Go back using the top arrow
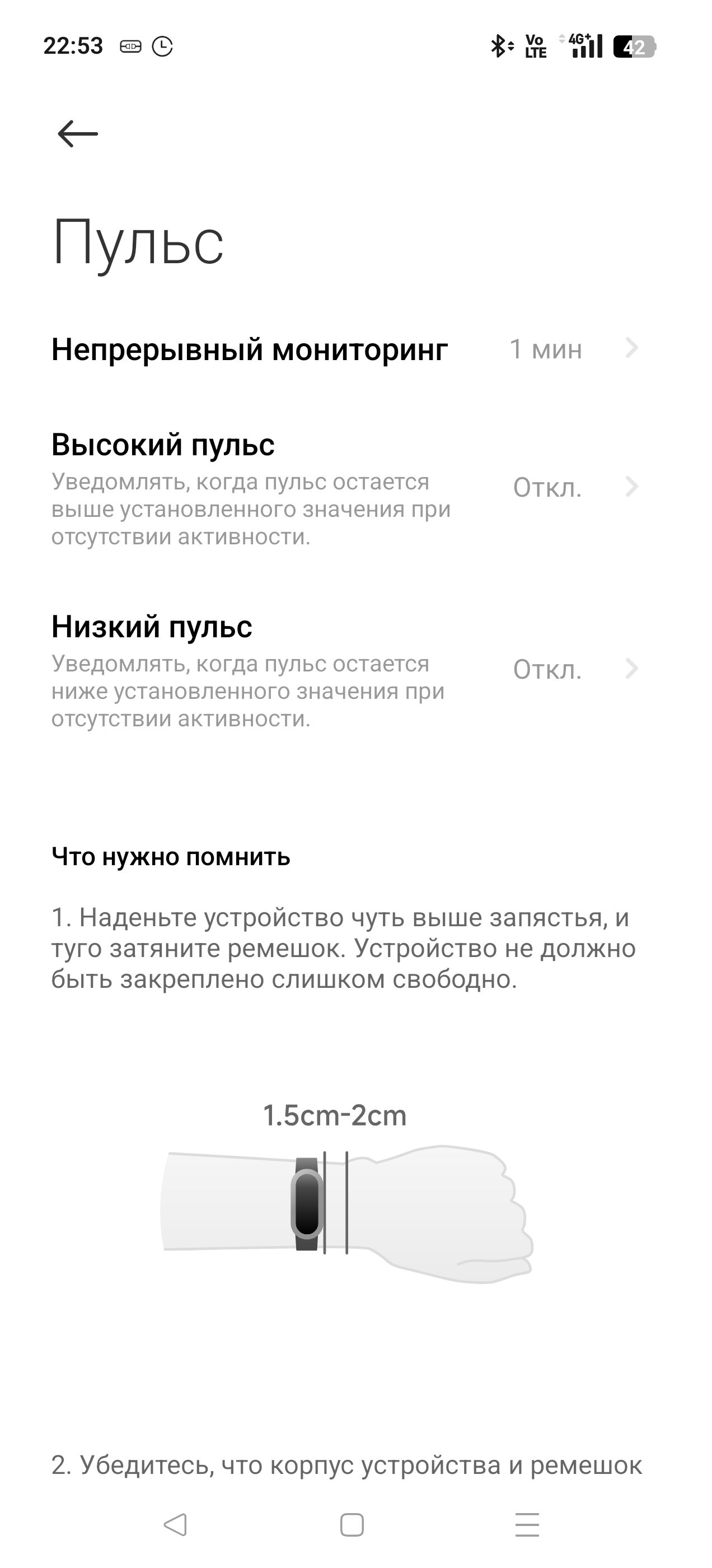 tap(77, 133)
